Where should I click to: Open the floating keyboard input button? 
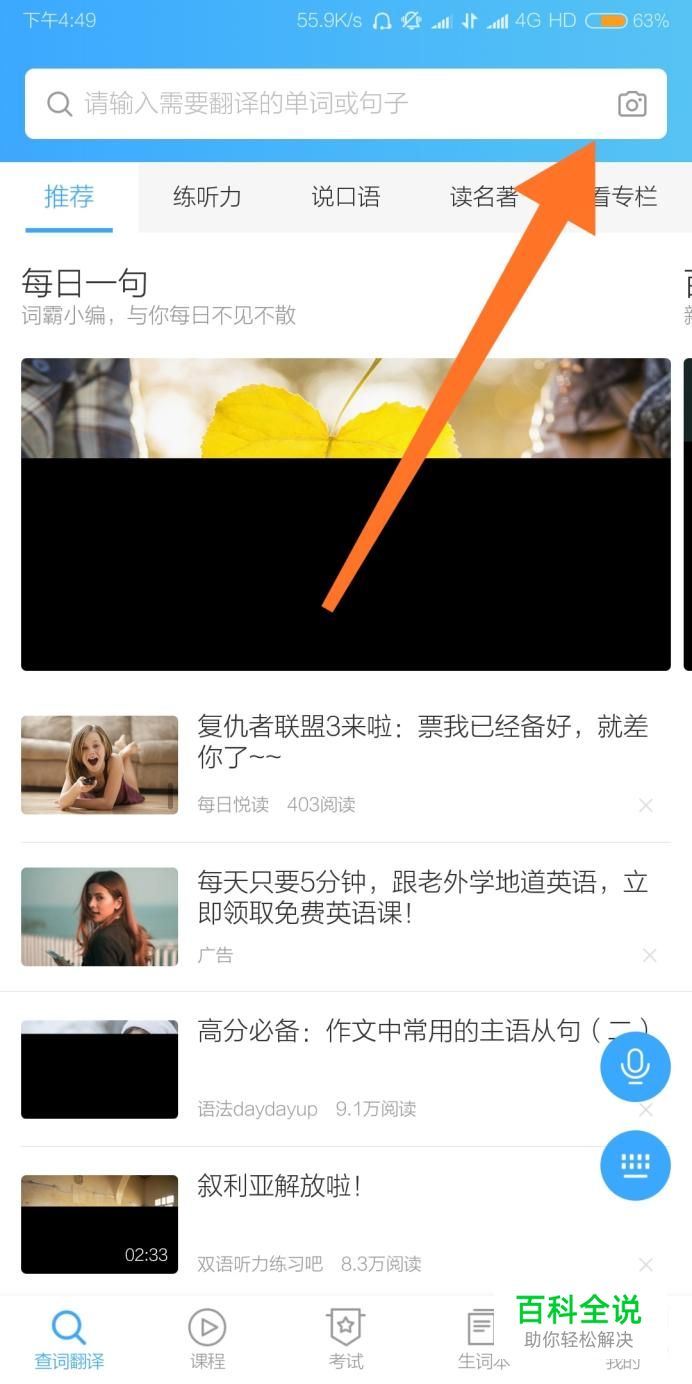coord(635,1165)
